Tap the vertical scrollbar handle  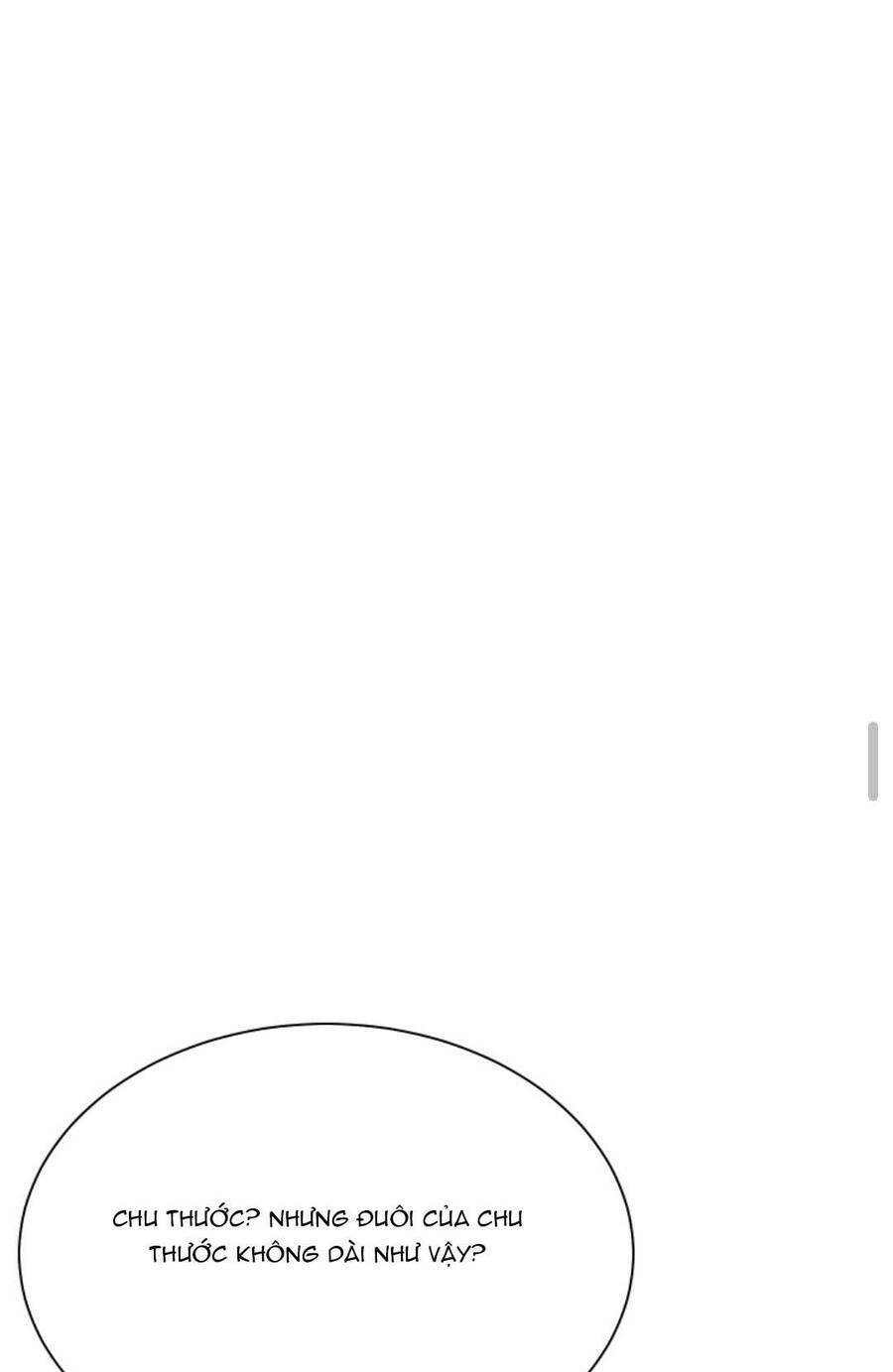[x=873, y=761]
